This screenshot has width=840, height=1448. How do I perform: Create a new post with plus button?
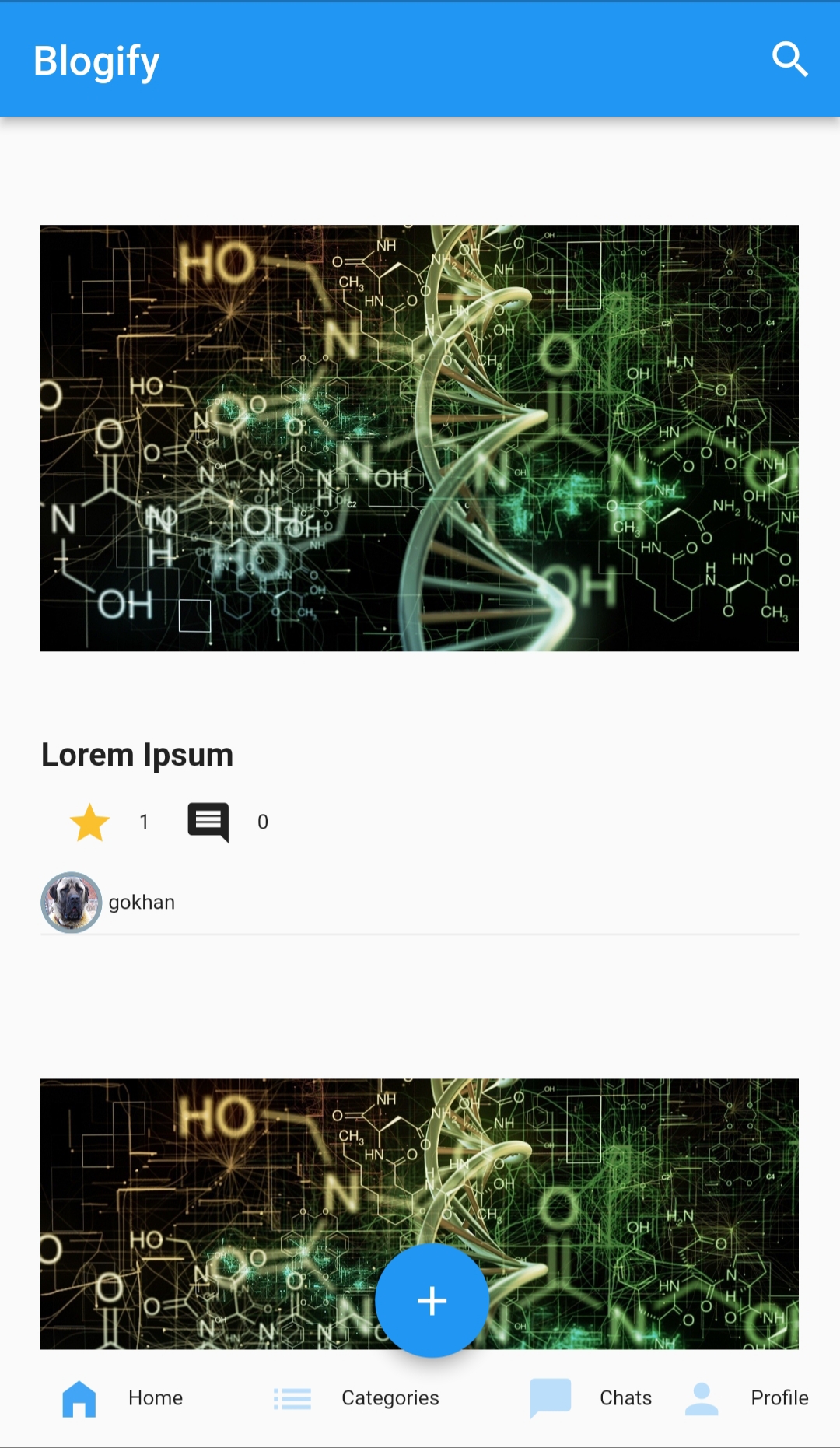pyautogui.click(x=432, y=1300)
